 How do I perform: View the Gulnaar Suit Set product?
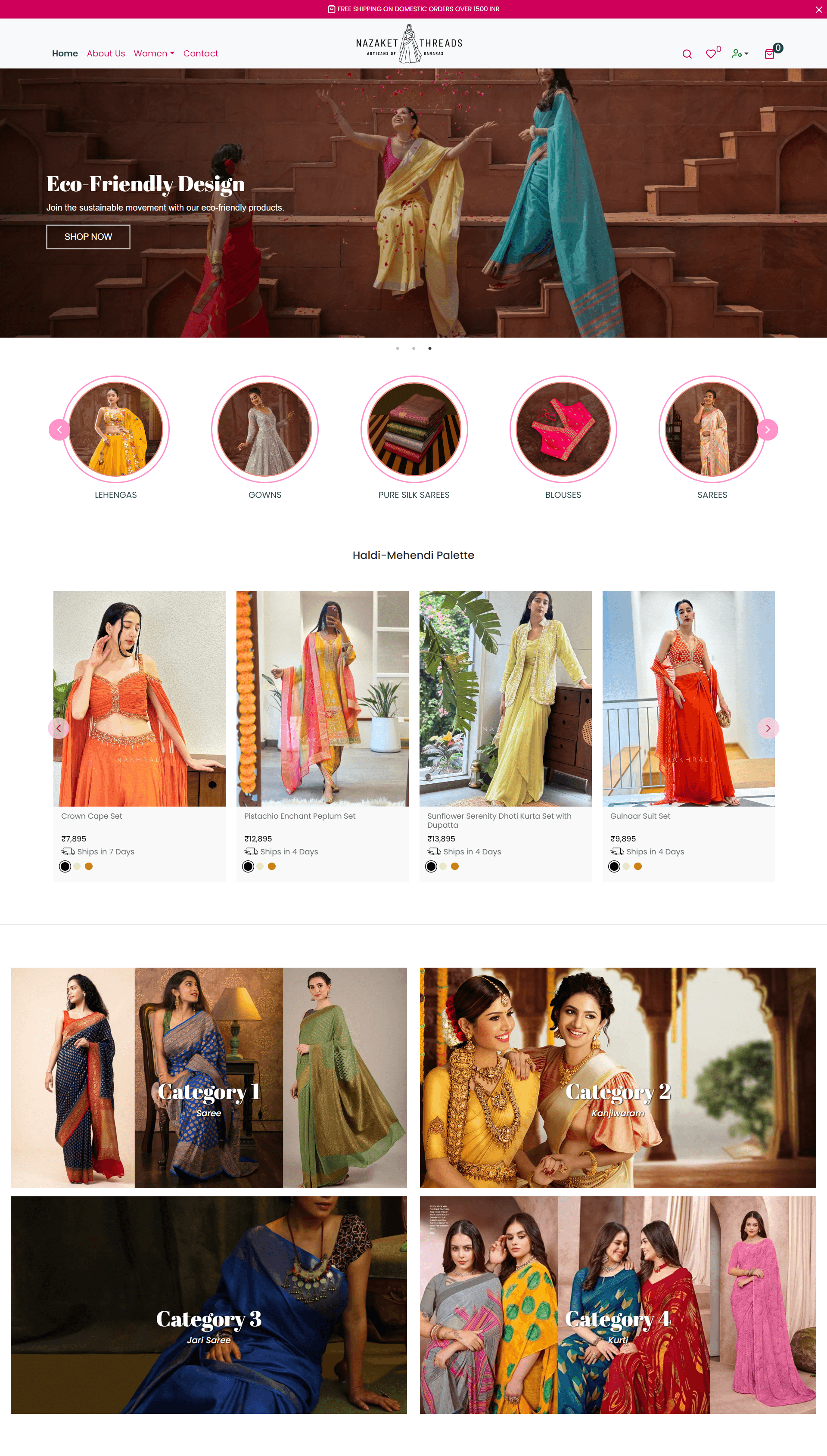[x=688, y=699]
